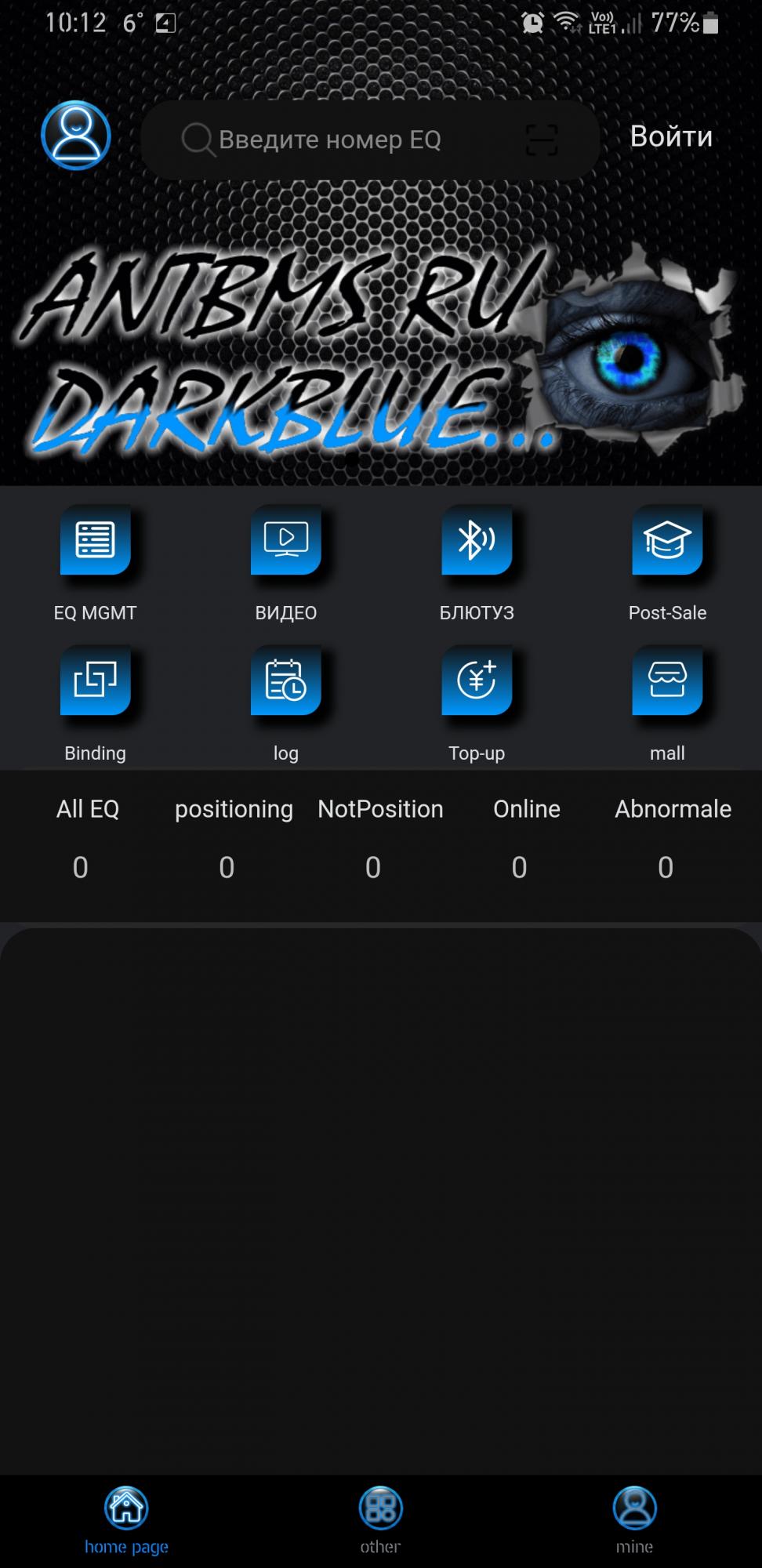The height and width of the screenshot is (1568, 762).
Task: Switch to the mine tab
Action: click(634, 1520)
